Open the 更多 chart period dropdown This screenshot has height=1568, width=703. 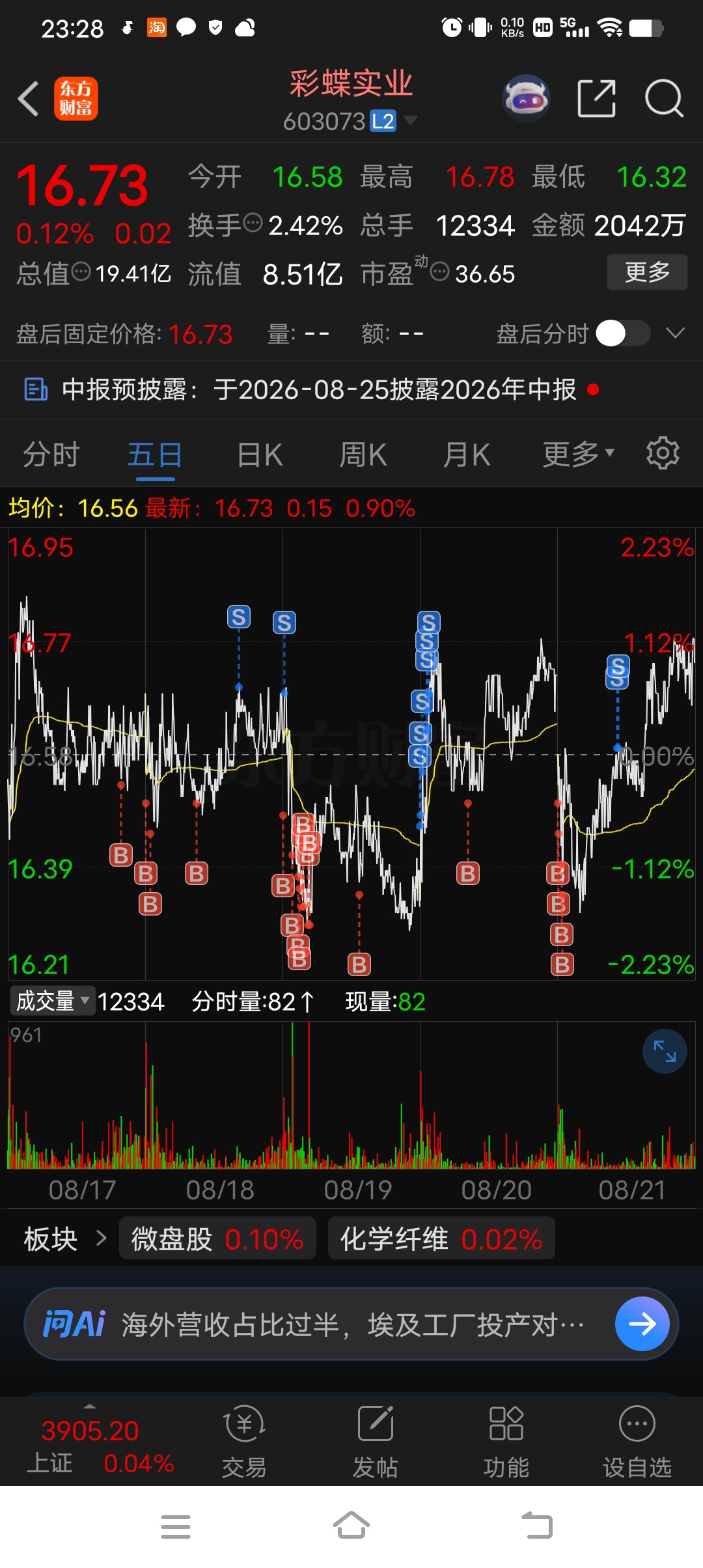(x=578, y=455)
